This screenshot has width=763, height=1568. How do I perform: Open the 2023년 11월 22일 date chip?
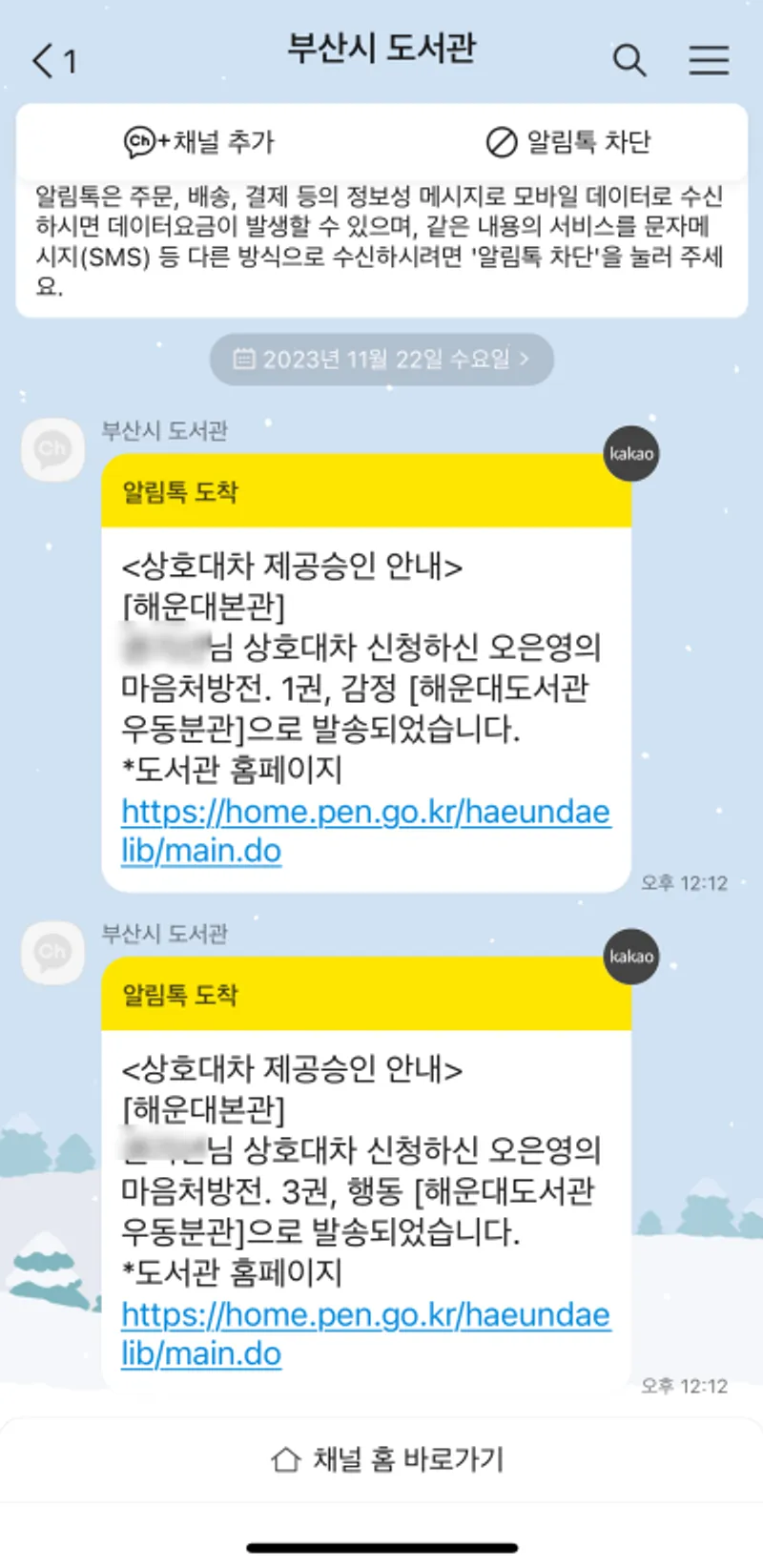pyautogui.click(x=381, y=360)
